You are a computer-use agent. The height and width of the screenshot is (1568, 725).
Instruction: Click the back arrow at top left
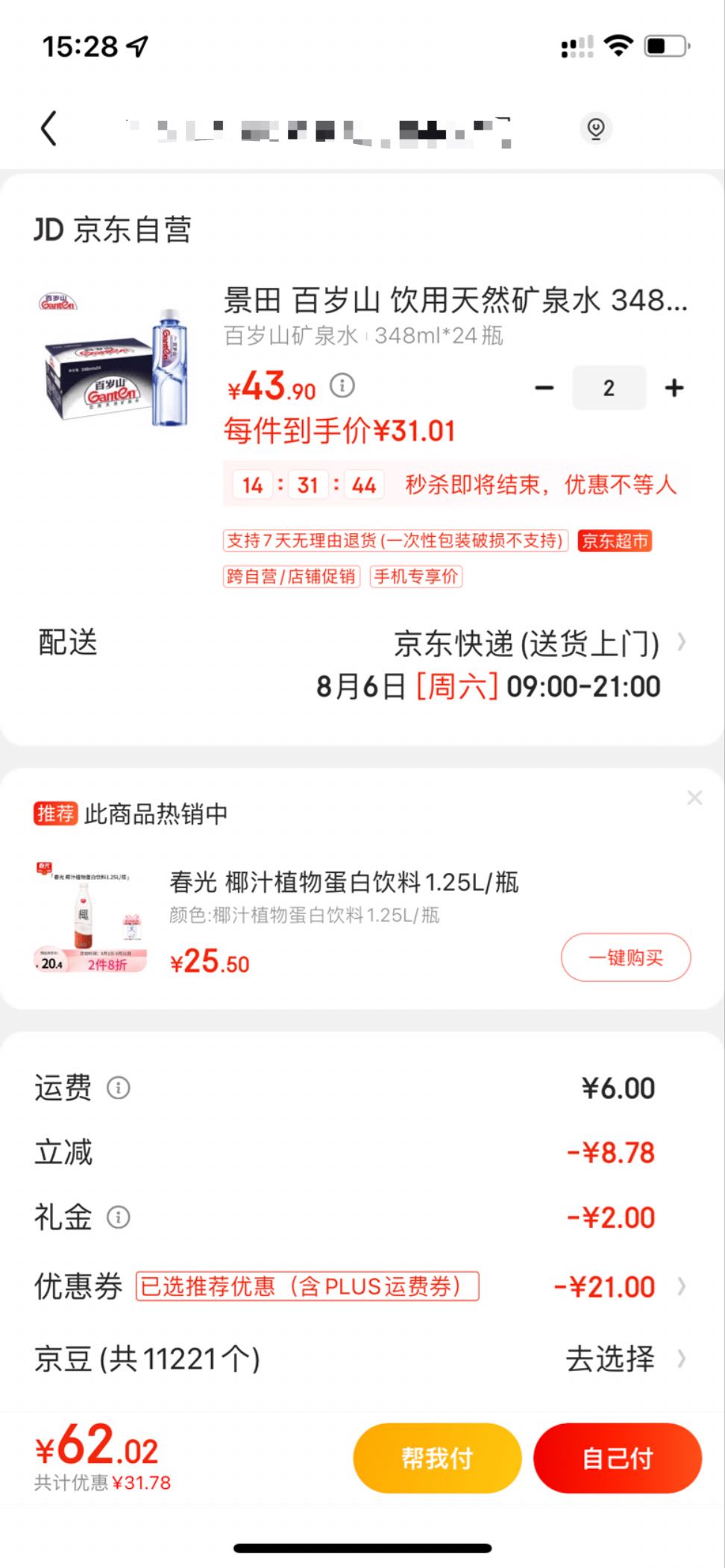pyautogui.click(x=49, y=127)
